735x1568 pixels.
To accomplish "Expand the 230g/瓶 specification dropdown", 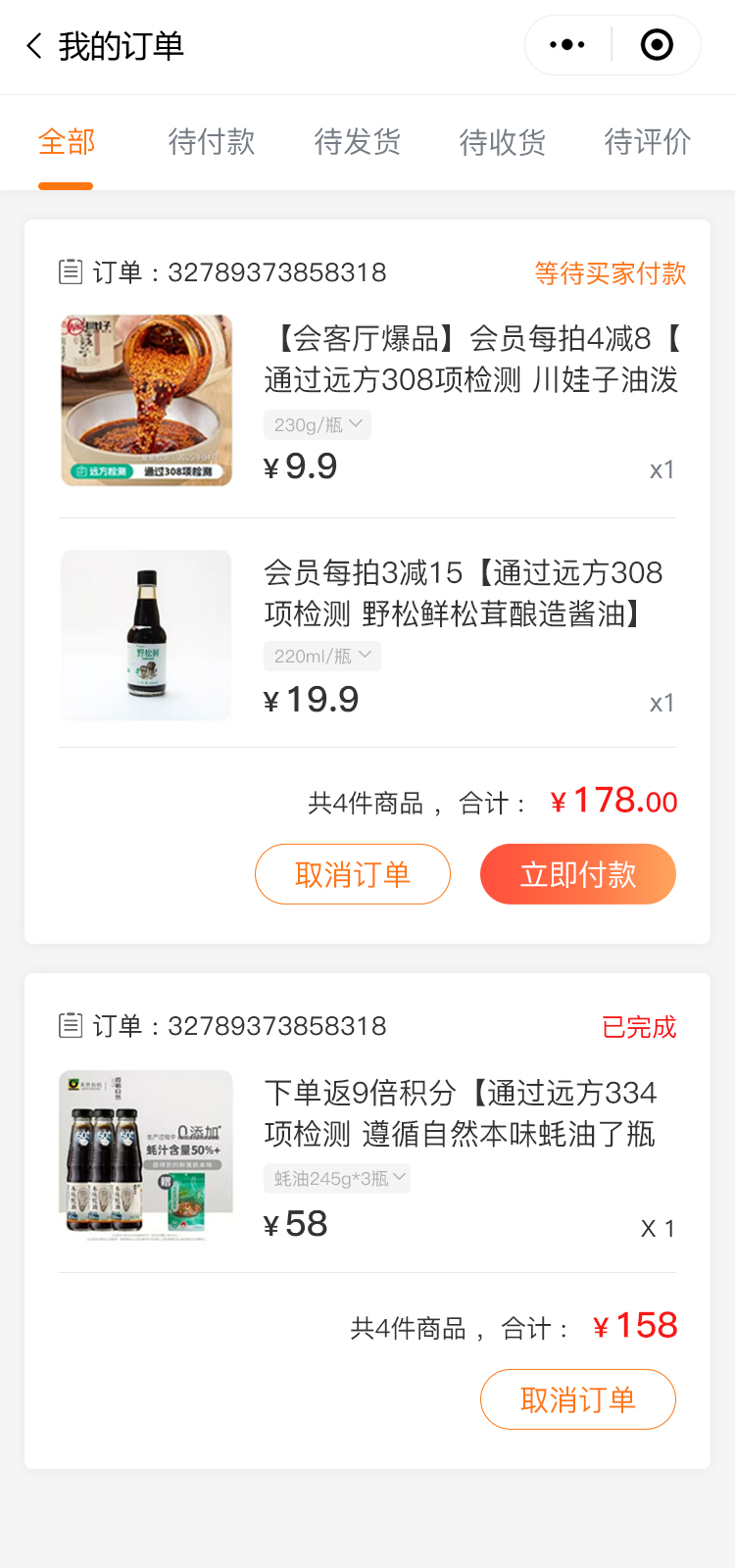I will [318, 425].
